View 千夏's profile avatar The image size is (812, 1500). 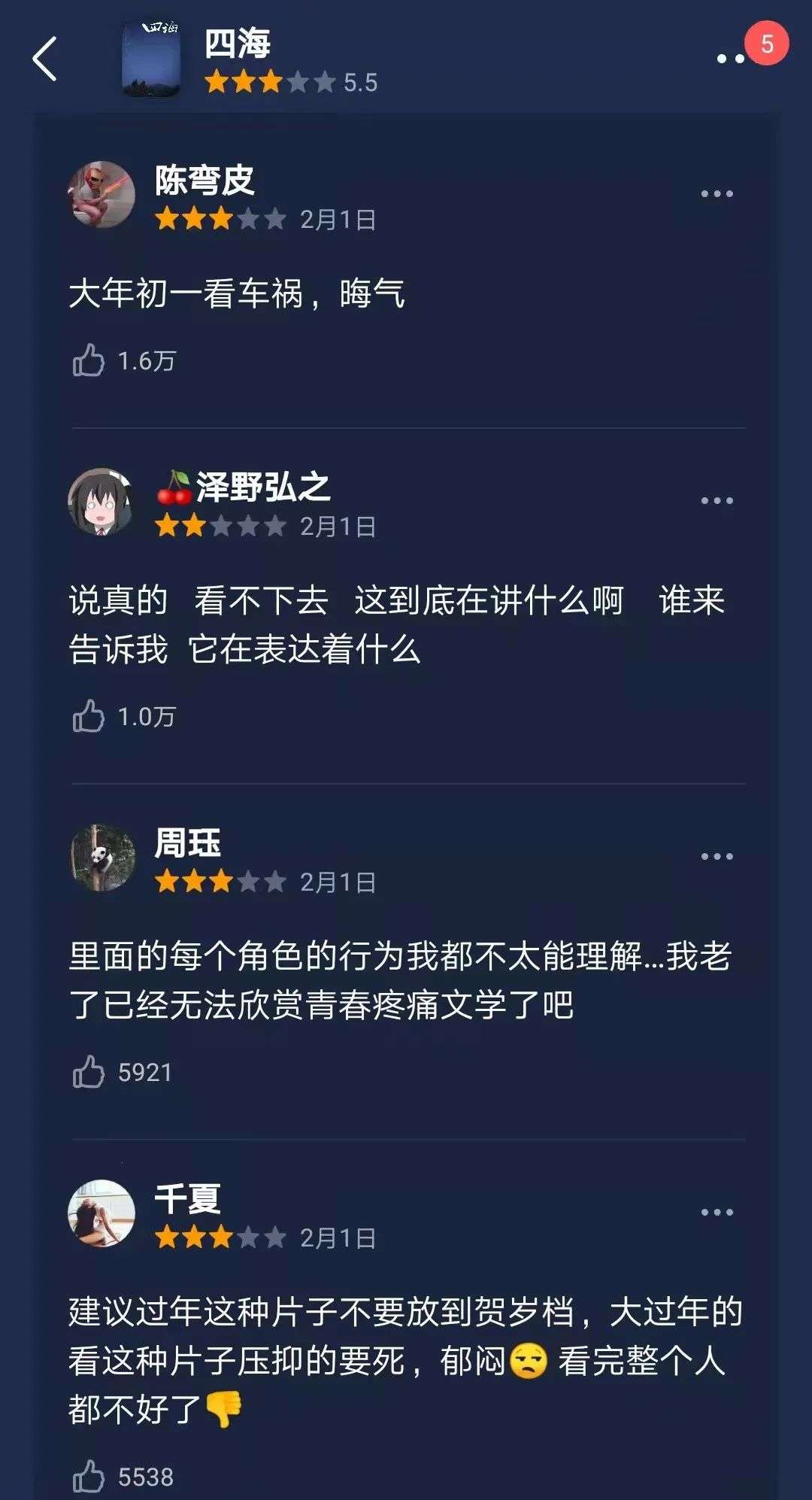pos(101,1213)
